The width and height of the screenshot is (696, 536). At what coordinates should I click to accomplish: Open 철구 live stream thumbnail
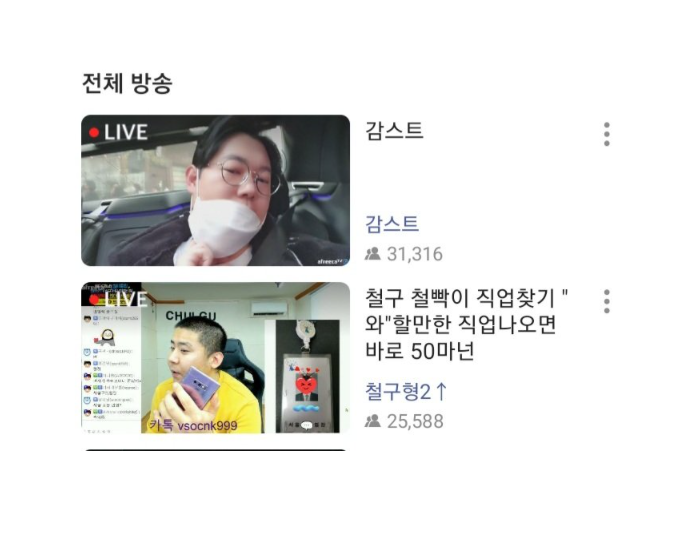pyautogui.click(x=215, y=358)
